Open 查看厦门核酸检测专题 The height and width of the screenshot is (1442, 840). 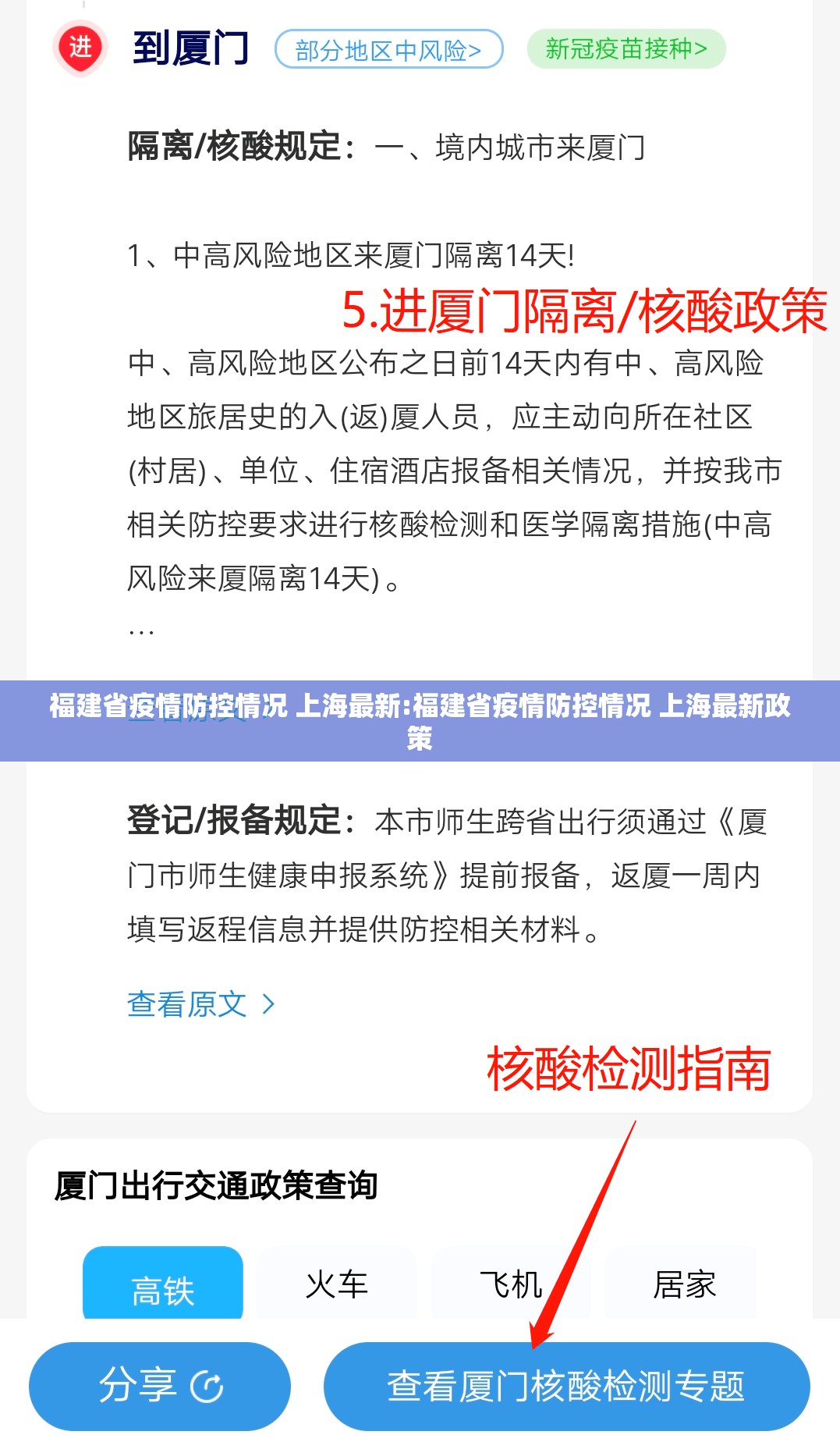tap(566, 1386)
